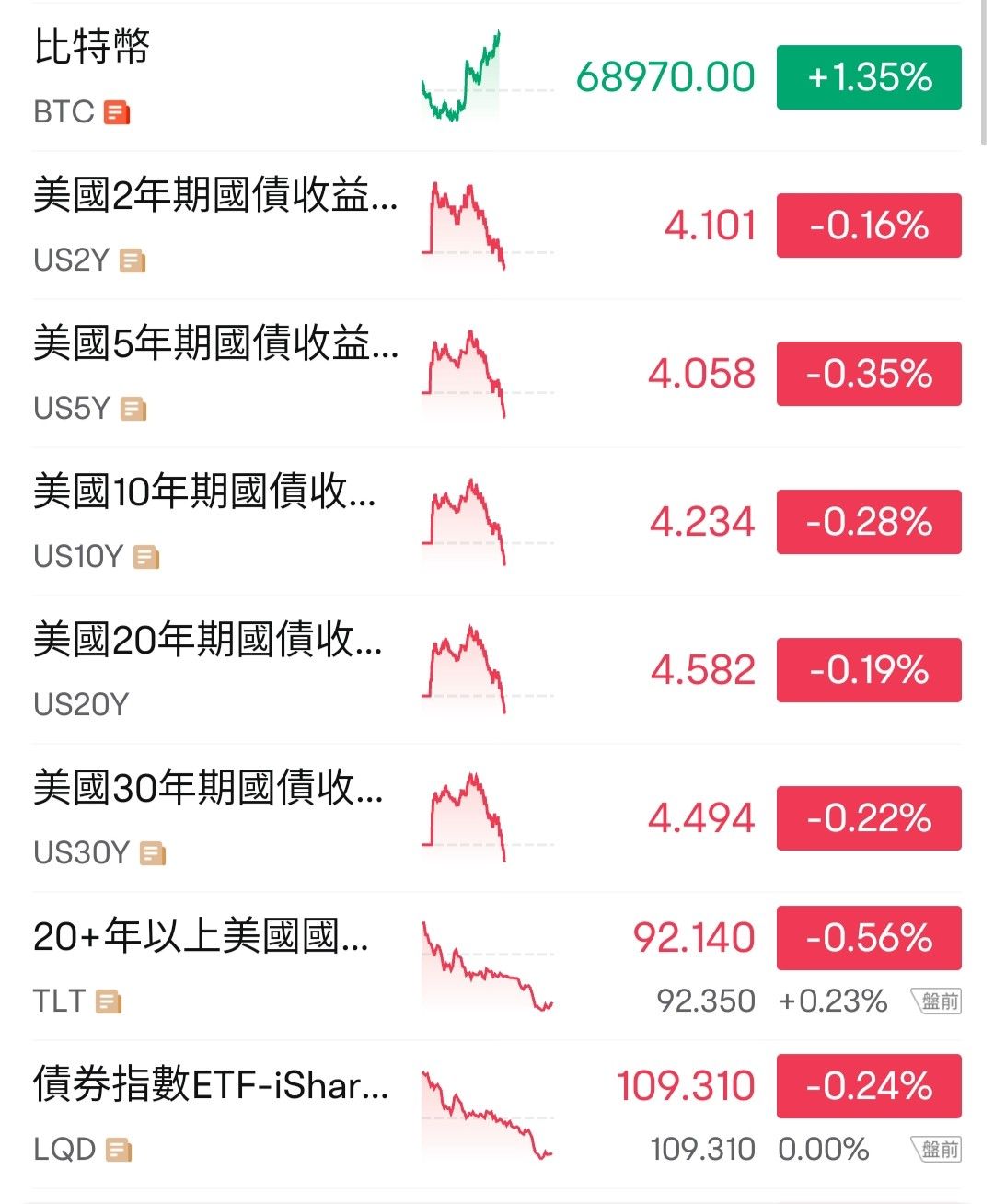Open the news icon next to US5Y
Image resolution: width=994 pixels, height=1204 pixels.
click(133, 409)
